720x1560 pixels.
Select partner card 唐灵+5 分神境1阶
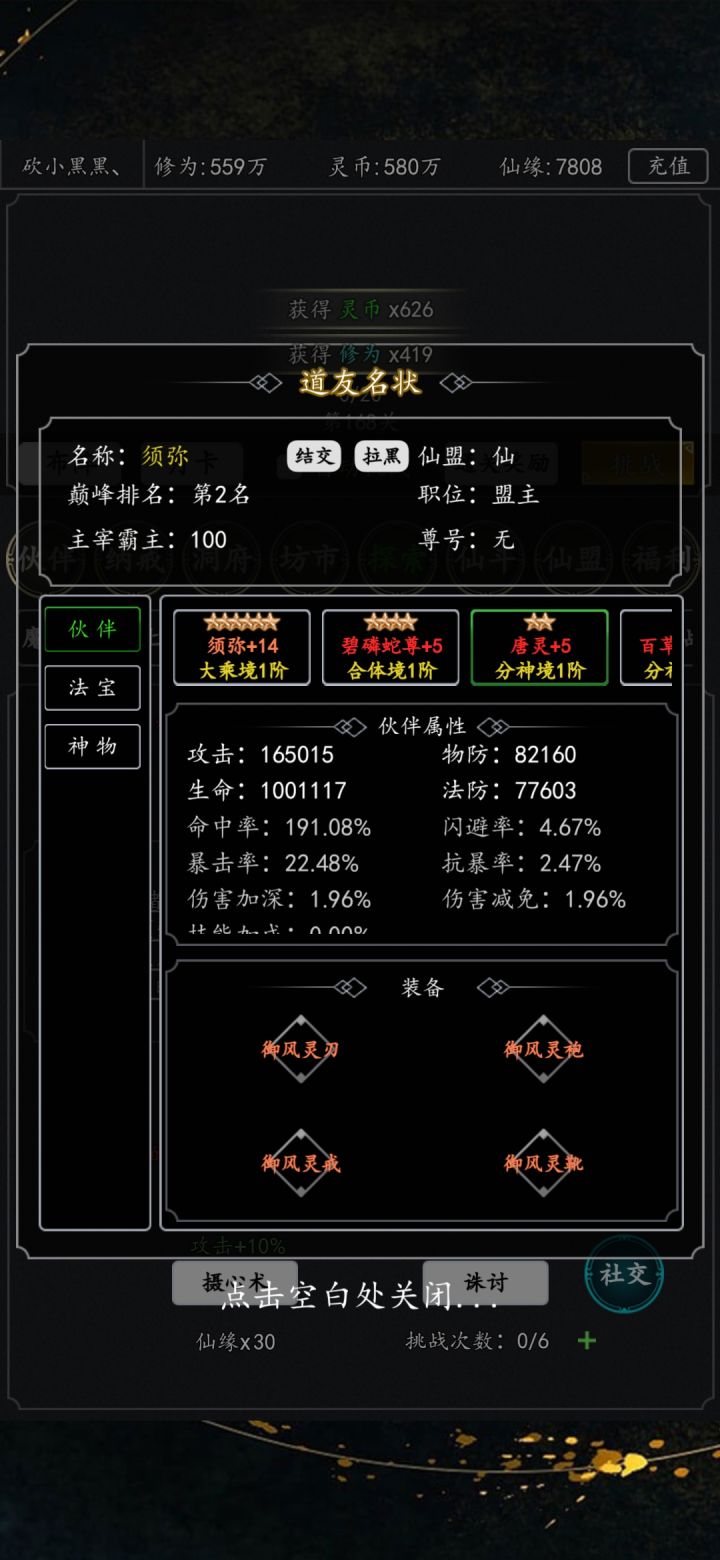537,647
